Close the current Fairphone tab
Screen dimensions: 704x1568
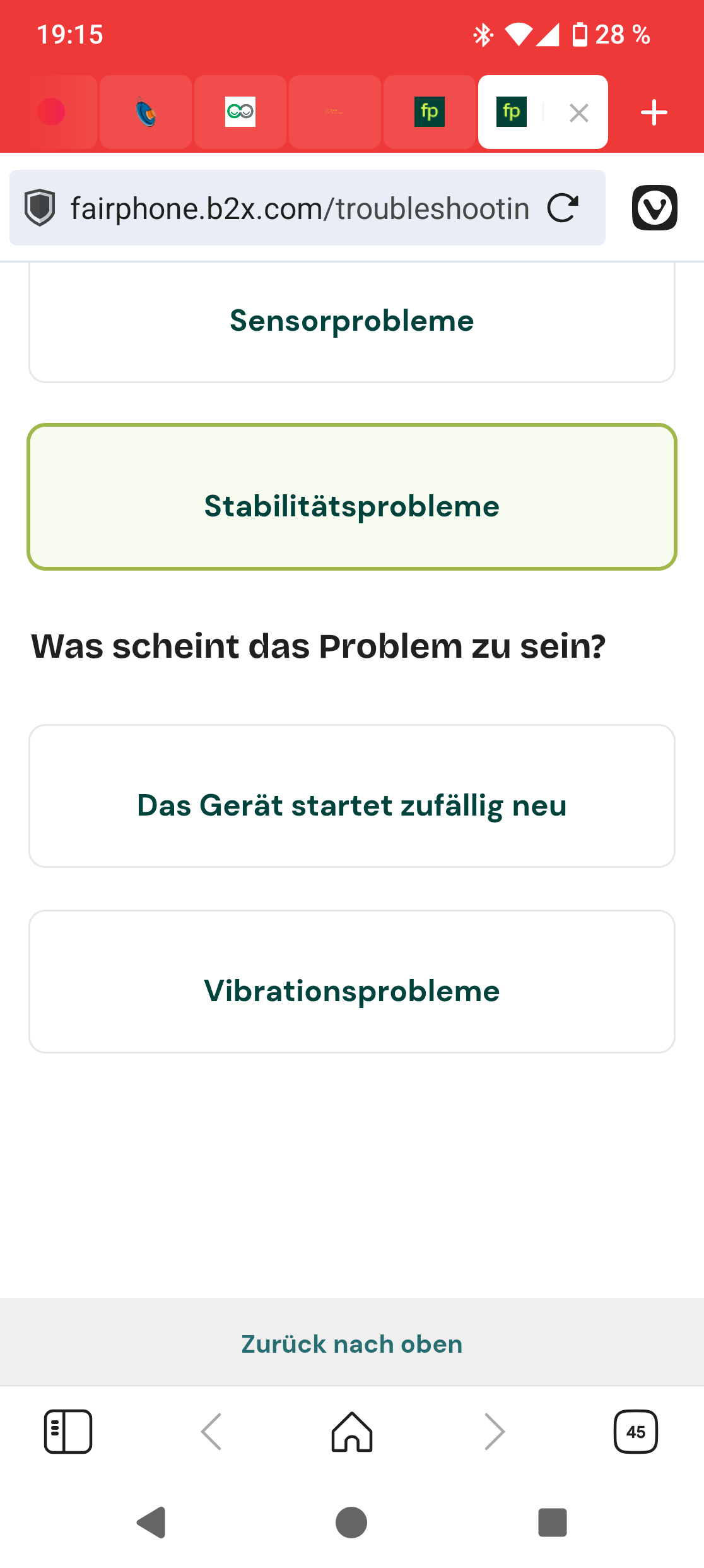click(578, 113)
